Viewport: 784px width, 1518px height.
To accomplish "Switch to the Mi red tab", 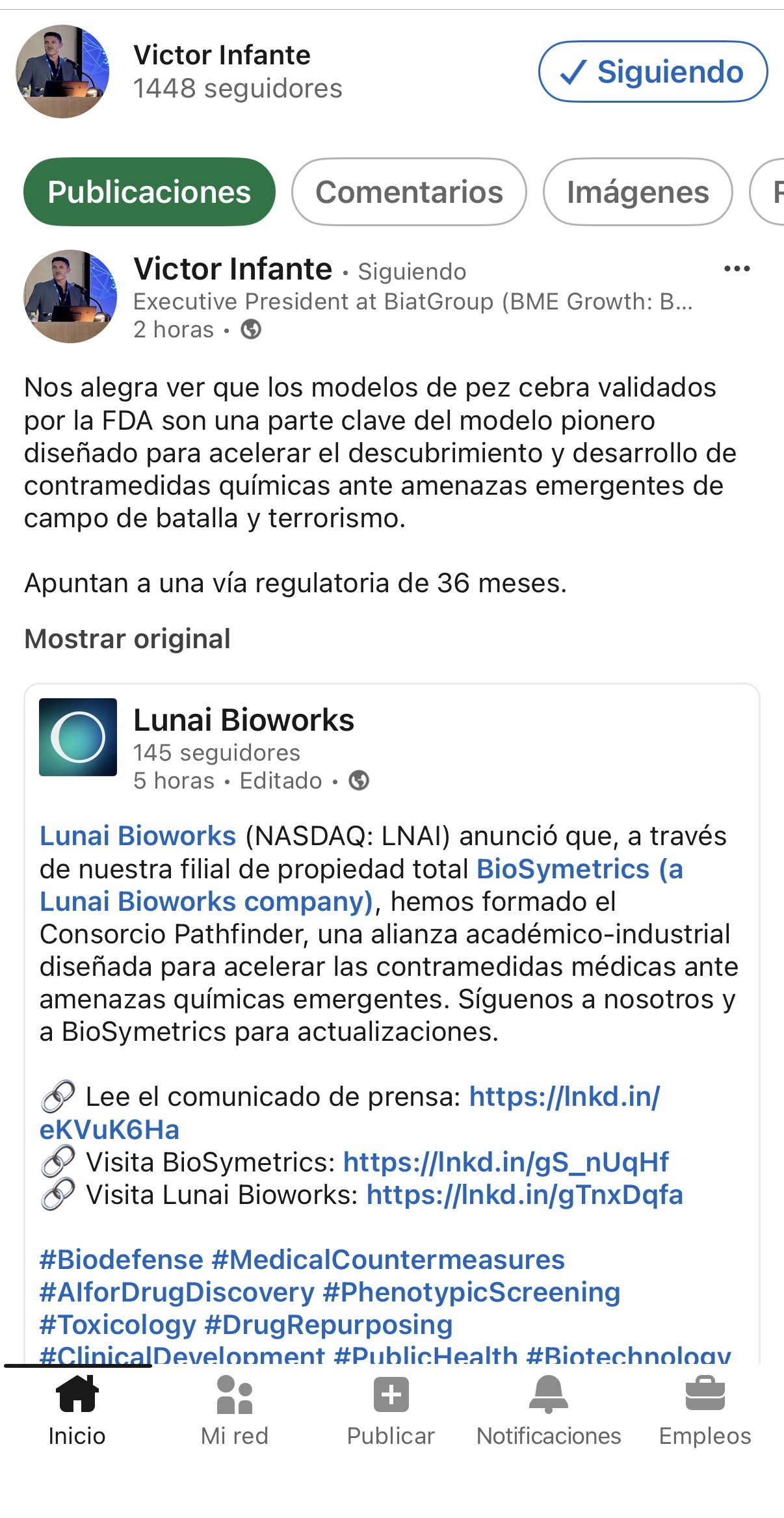I will pos(234,1409).
